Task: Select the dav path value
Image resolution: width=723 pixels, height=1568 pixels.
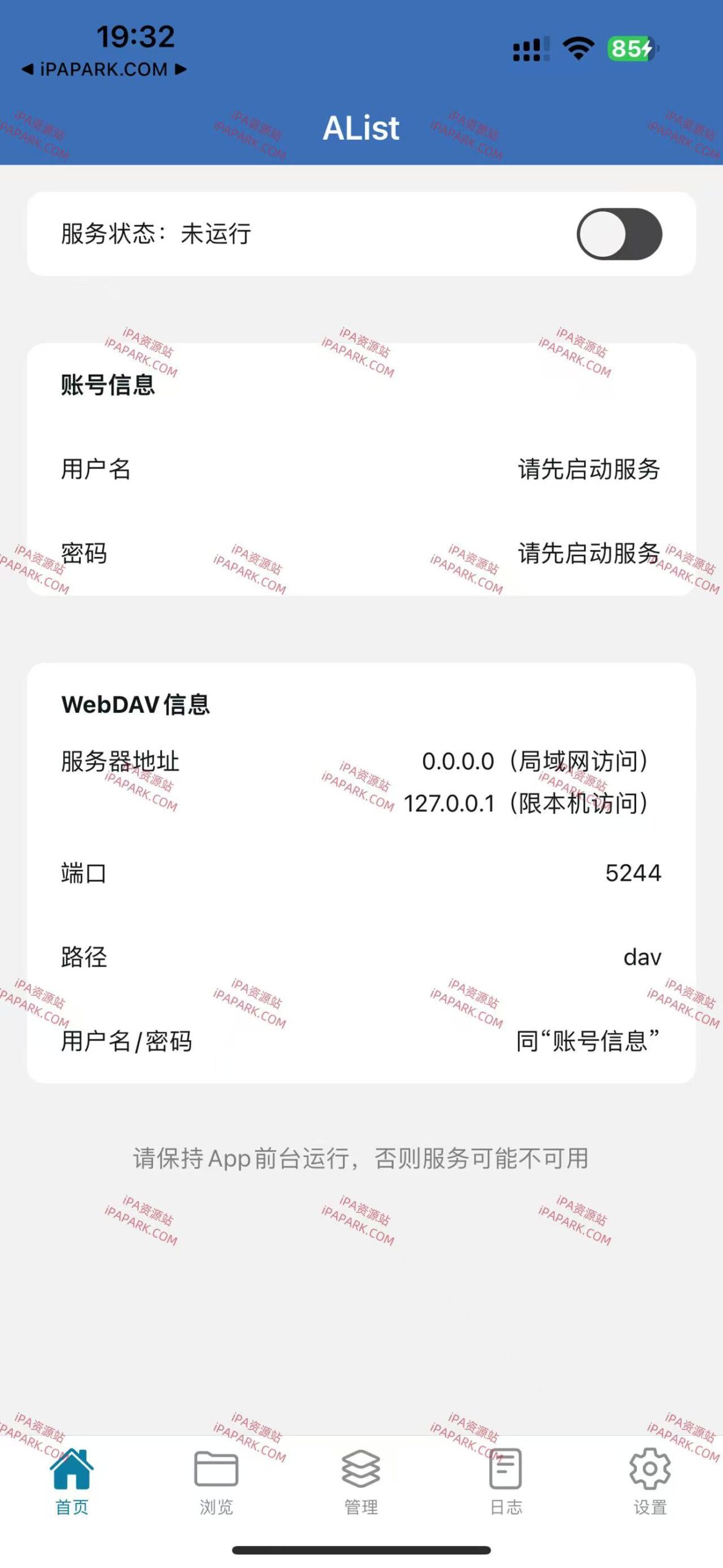Action: [x=643, y=957]
